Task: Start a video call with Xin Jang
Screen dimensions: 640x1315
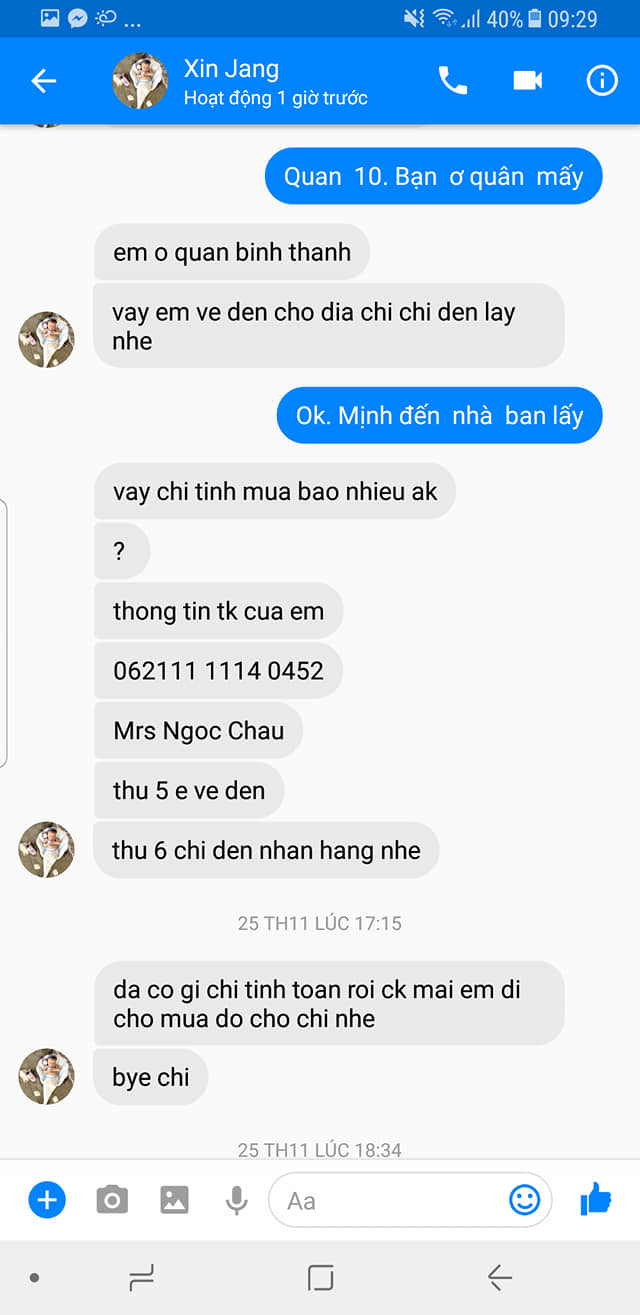Action: (x=527, y=81)
